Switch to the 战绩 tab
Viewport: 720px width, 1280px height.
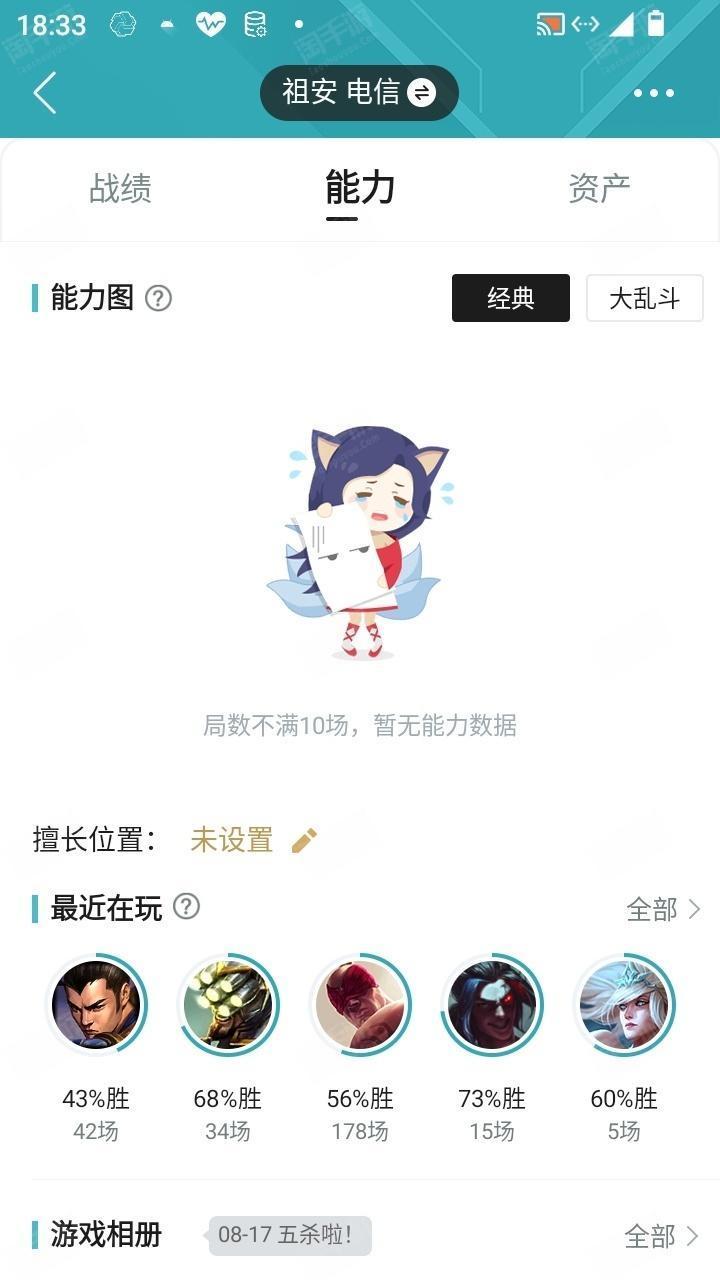click(120, 188)
